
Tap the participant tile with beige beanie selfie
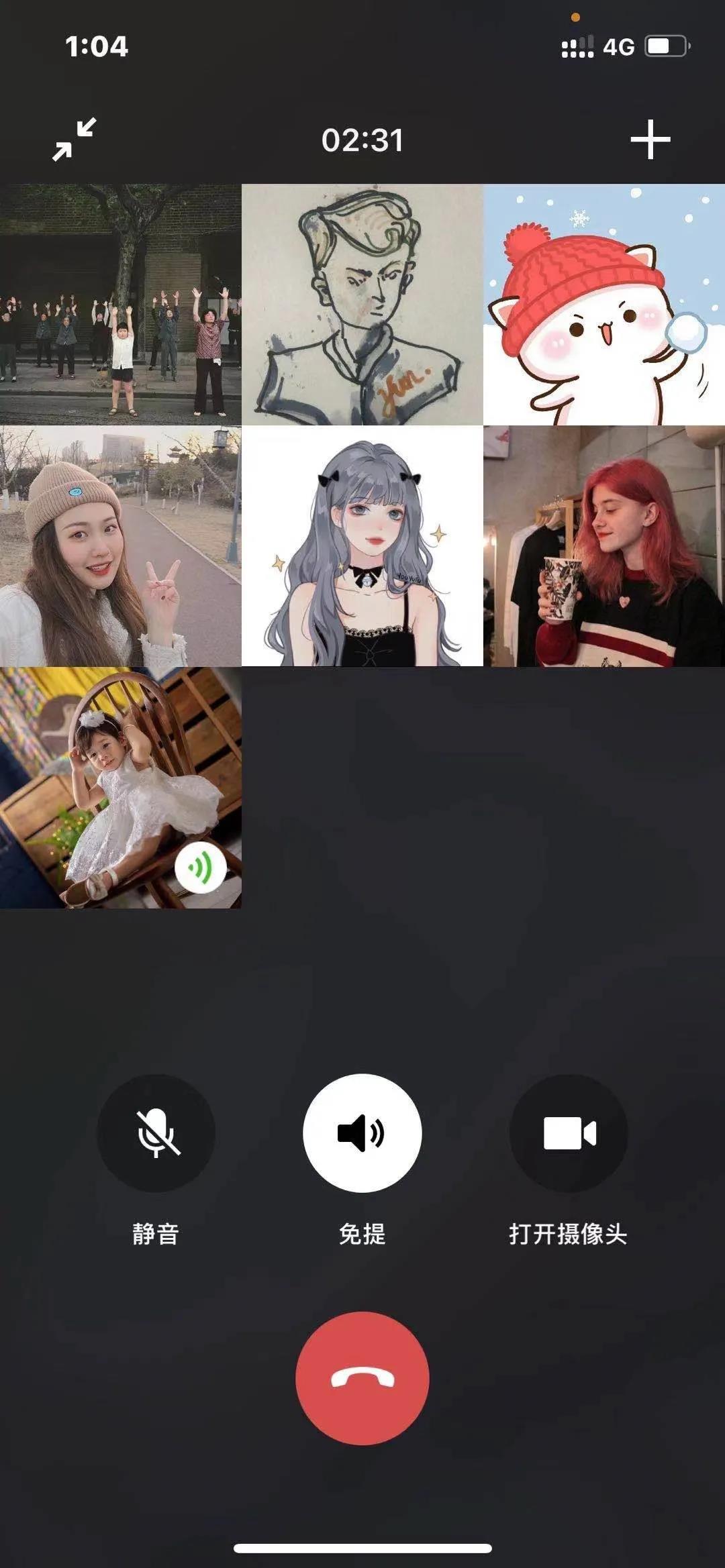coord(121,546)
